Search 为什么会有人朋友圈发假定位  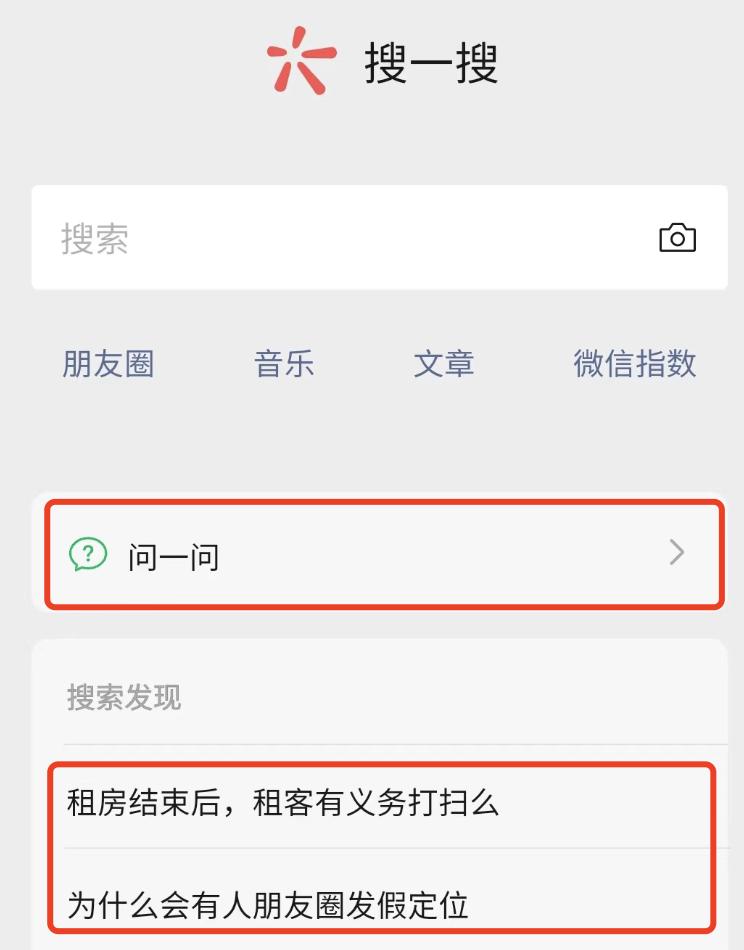click(268, 906)
